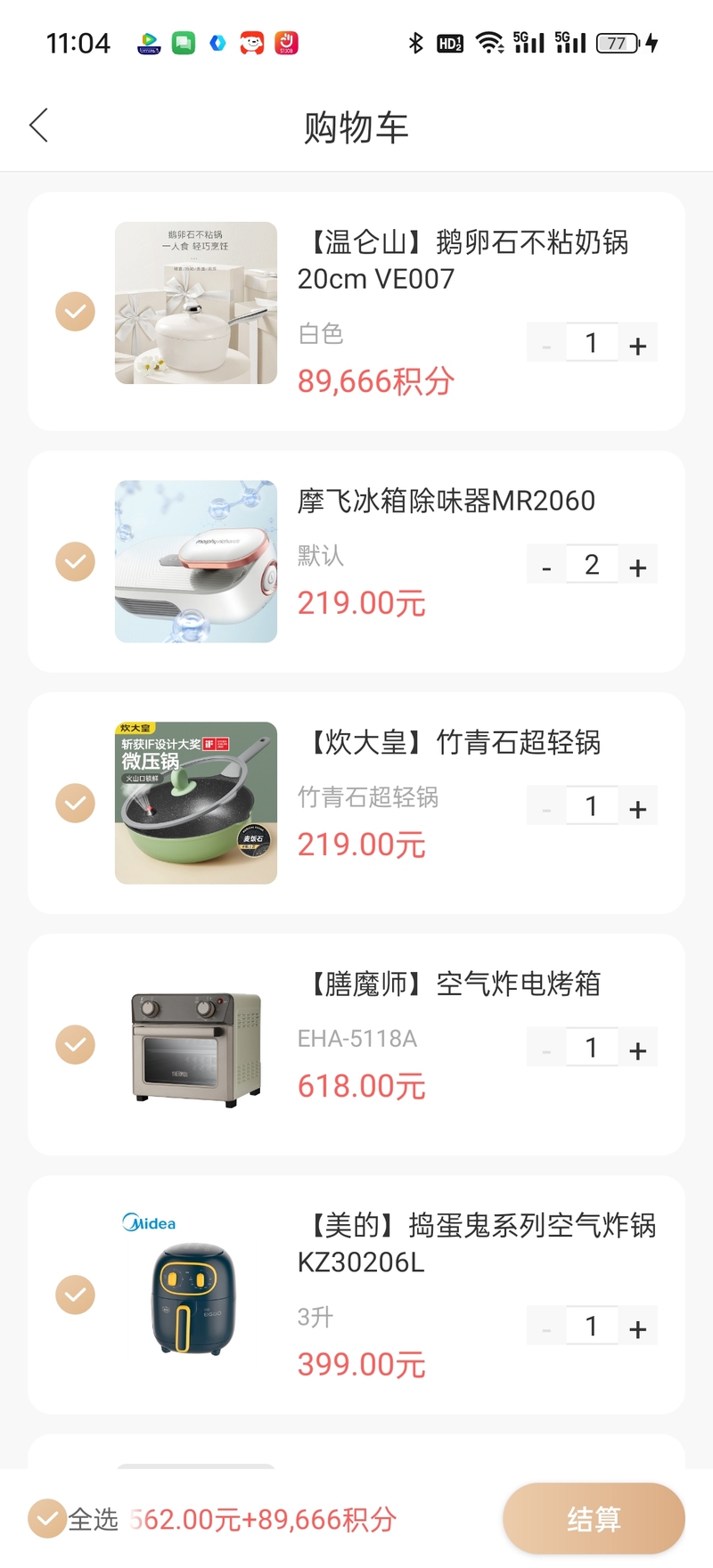
Task: Add one more 摩飞冰箱除味器MR2060
Action: [637, 565]
